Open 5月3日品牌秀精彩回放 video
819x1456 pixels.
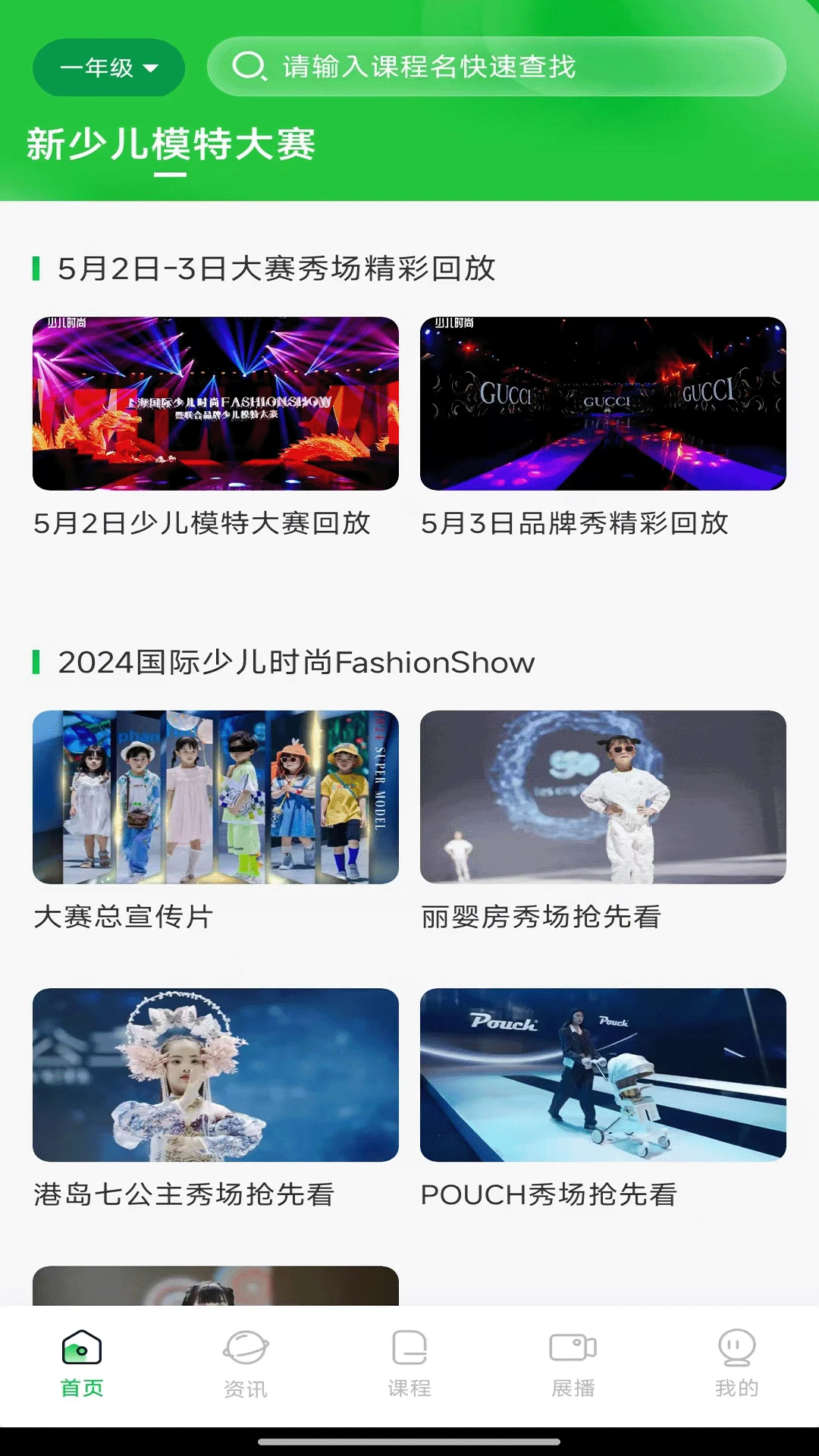(x=603, y=403)
